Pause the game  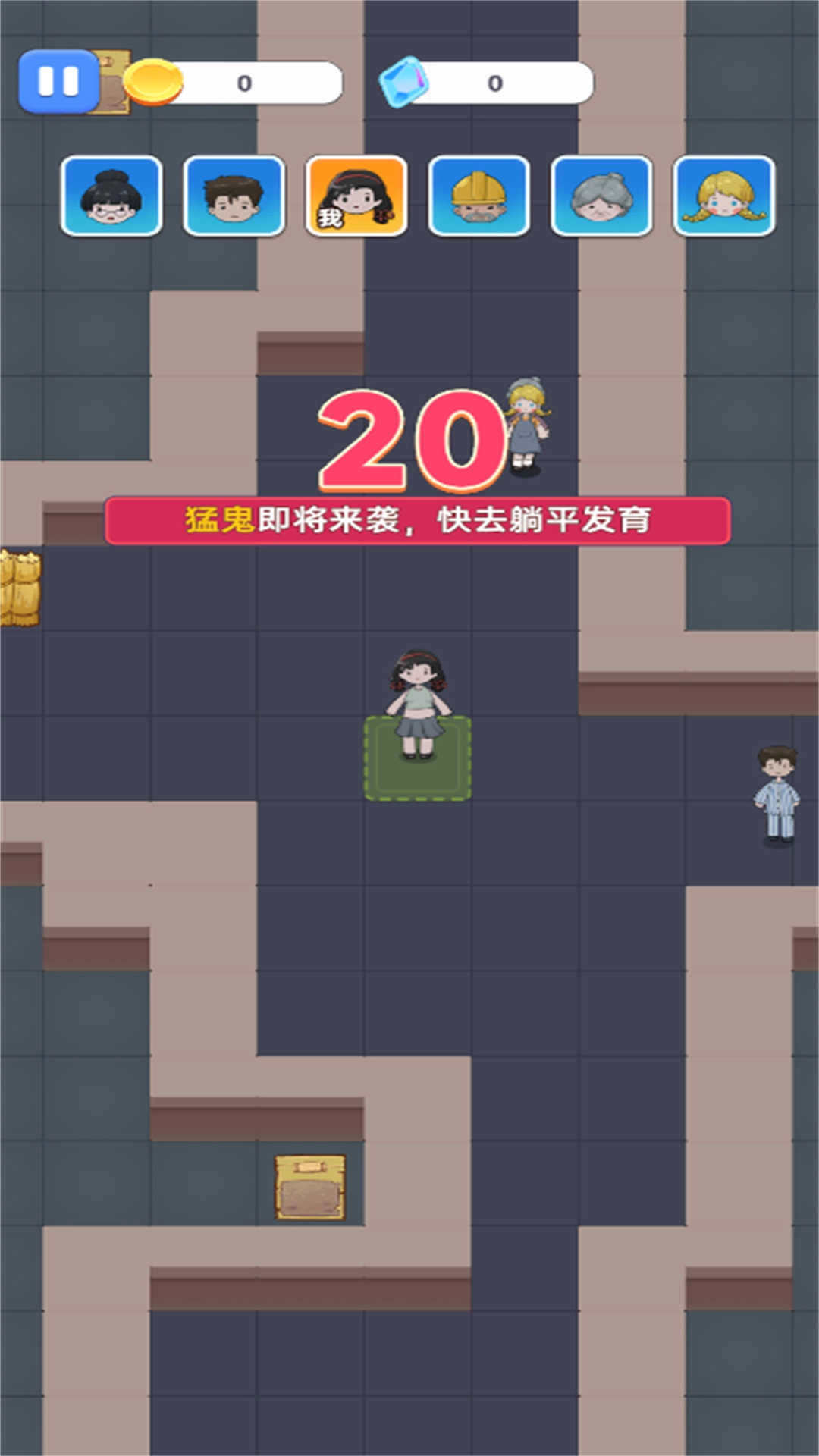pos(58,82)
